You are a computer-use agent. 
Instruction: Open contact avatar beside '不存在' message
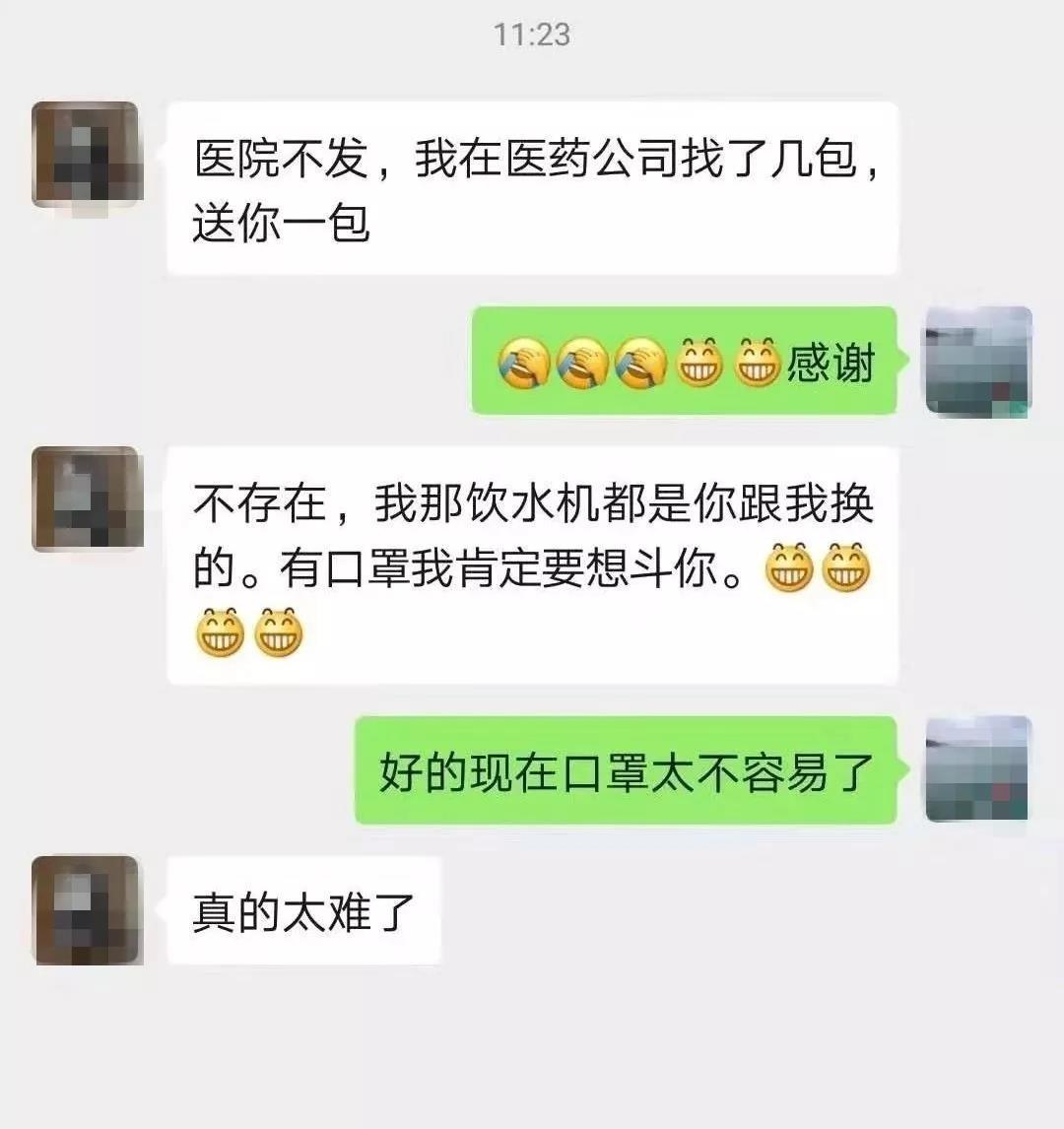click(86, 498)
